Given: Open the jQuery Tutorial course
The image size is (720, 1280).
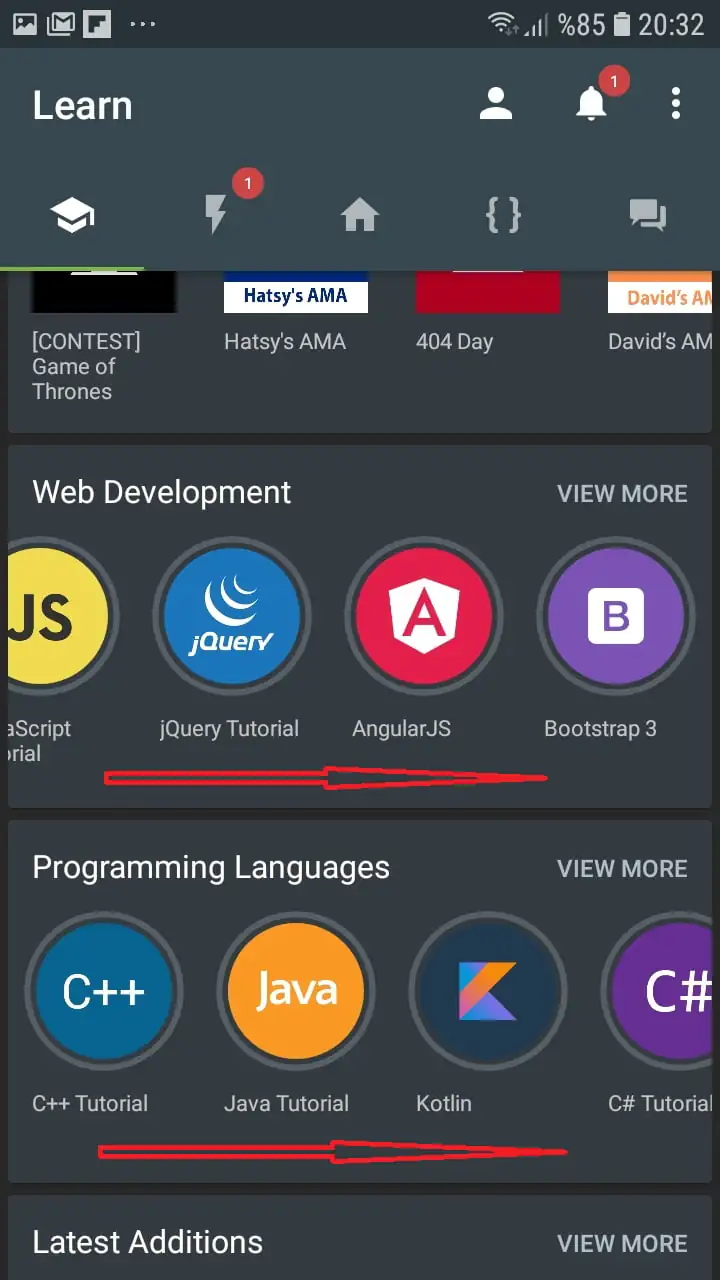Looking at the screenshot, I should pyautogui.click(x=231, y=615).
